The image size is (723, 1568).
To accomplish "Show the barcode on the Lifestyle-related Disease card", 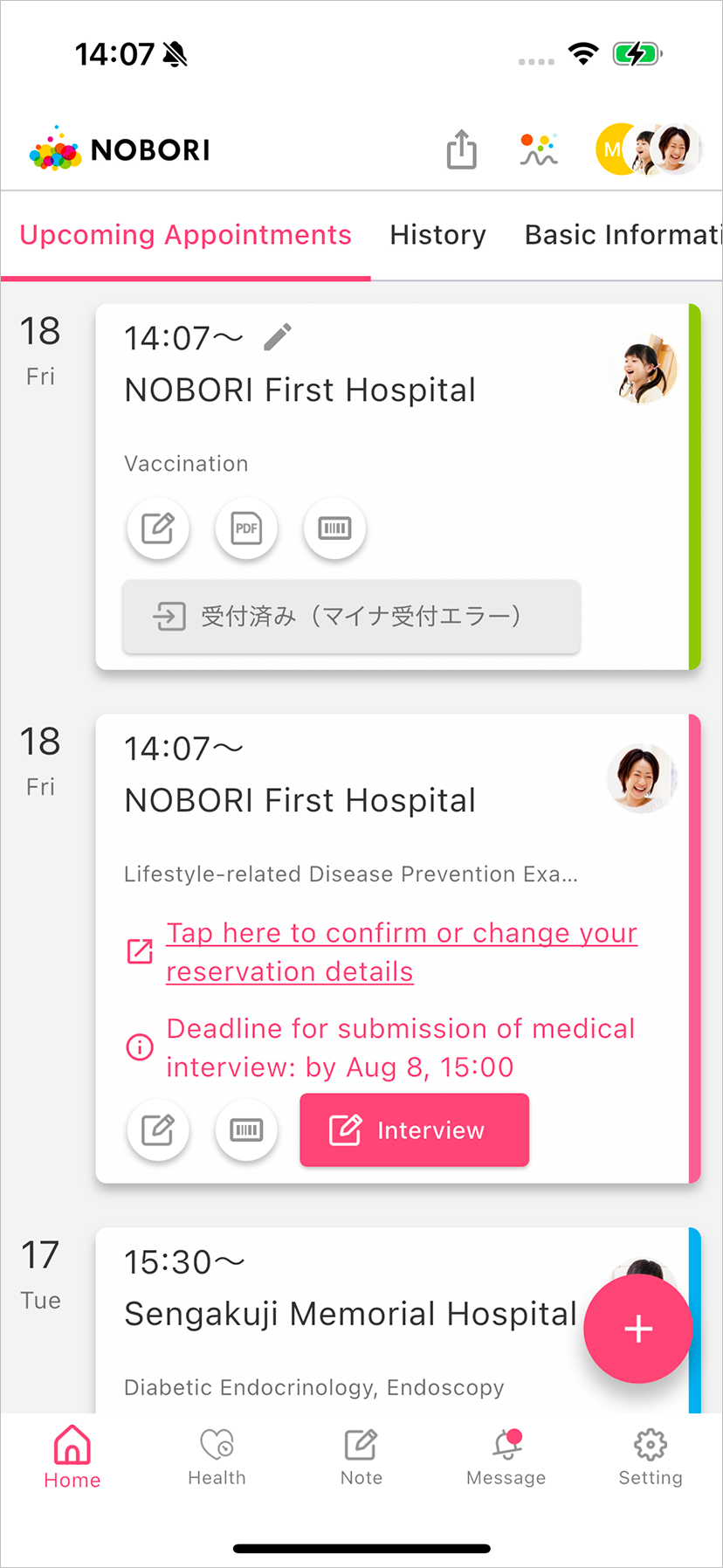I will (x=246, y=1130).
